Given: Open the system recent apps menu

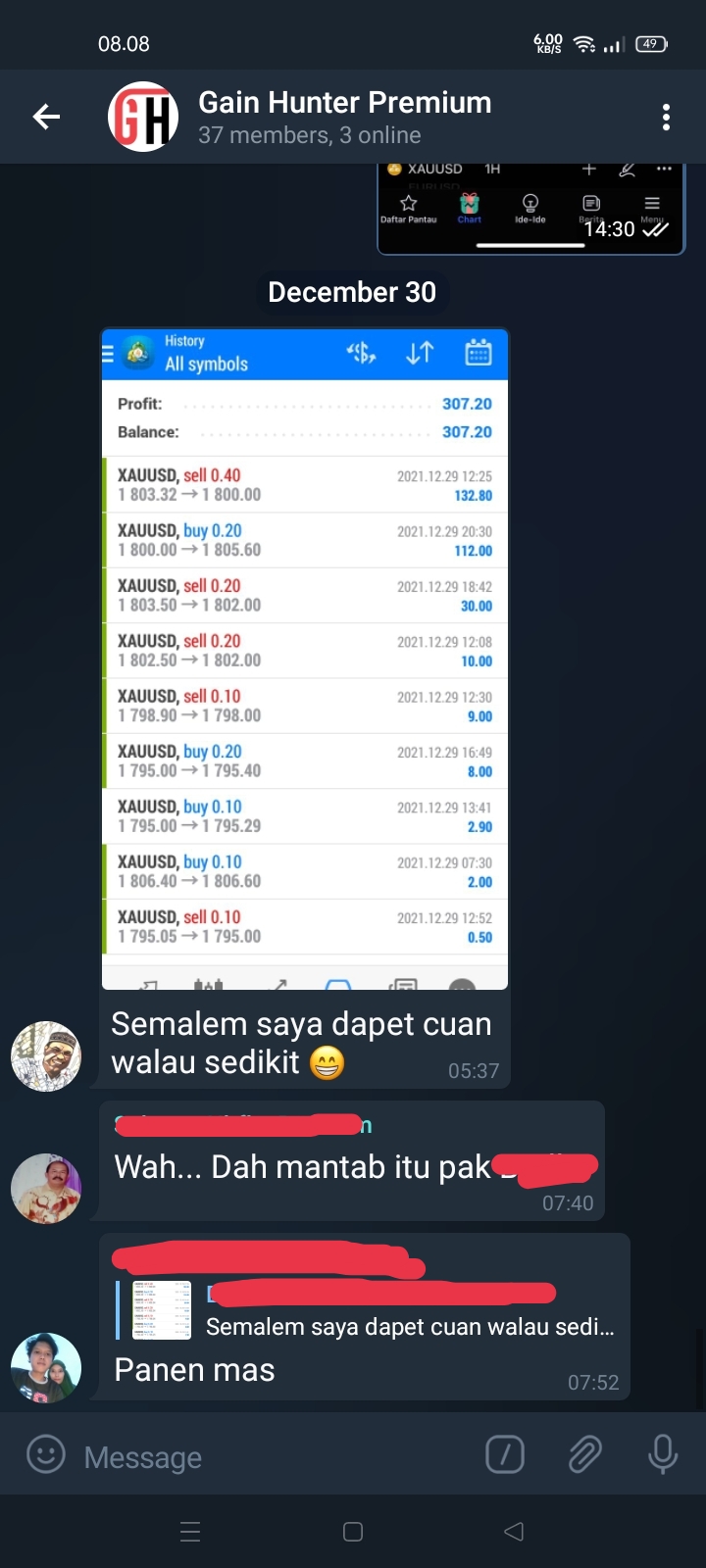Looking at the screenshot, I should 191,1532.
